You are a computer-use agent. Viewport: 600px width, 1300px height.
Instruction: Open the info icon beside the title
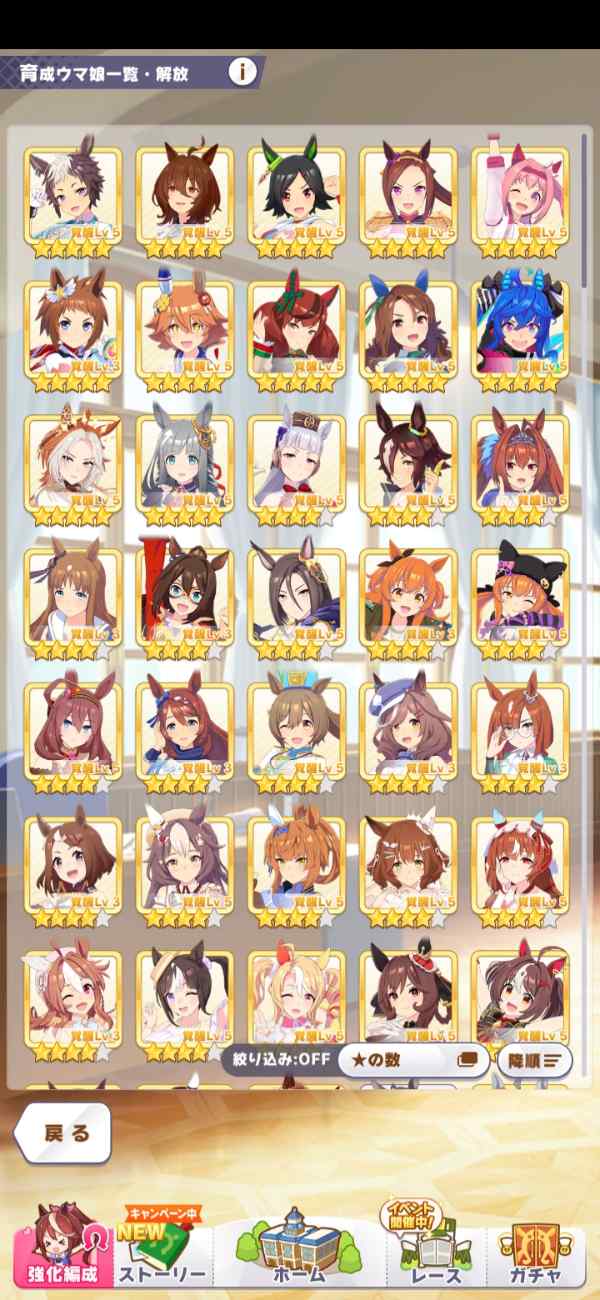[243, 72]
